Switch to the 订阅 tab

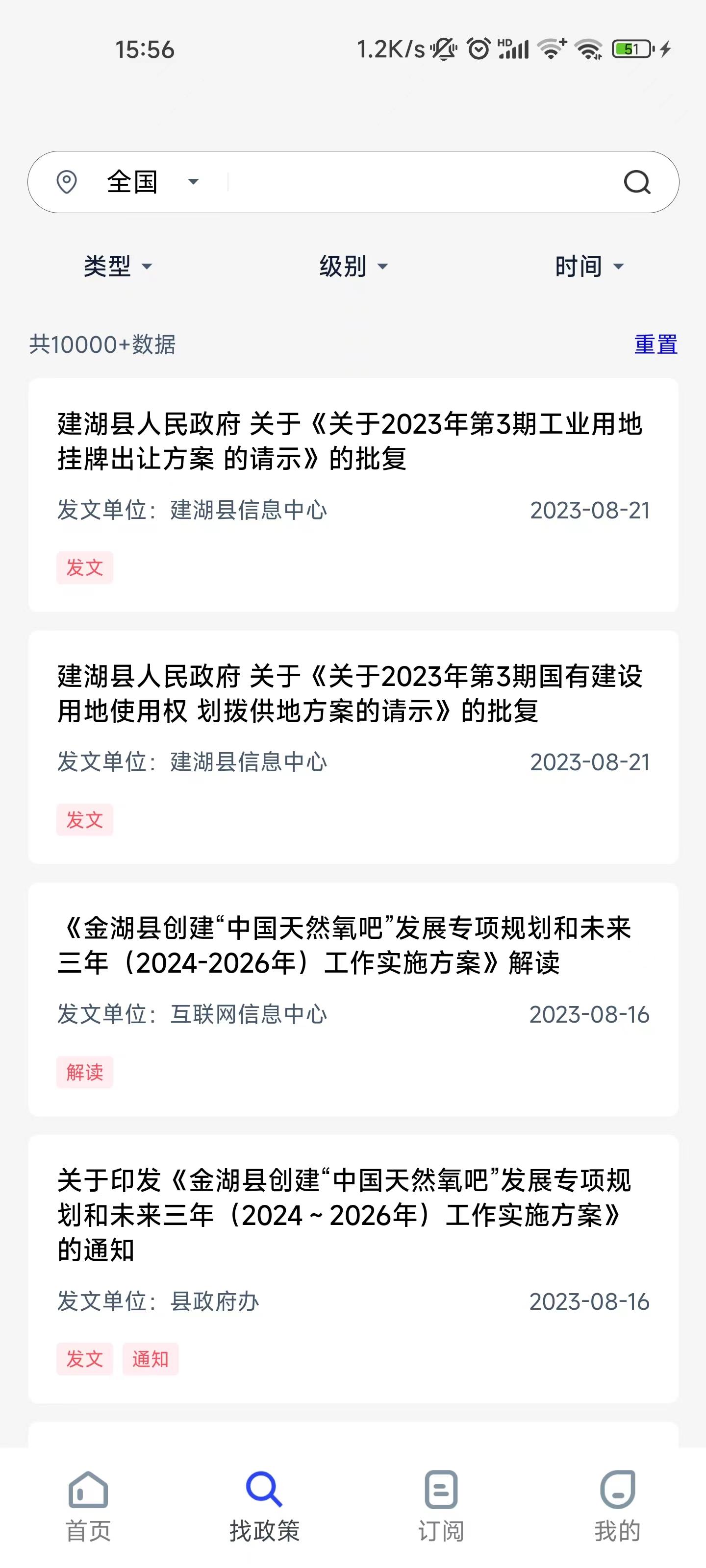[441, 1506]
